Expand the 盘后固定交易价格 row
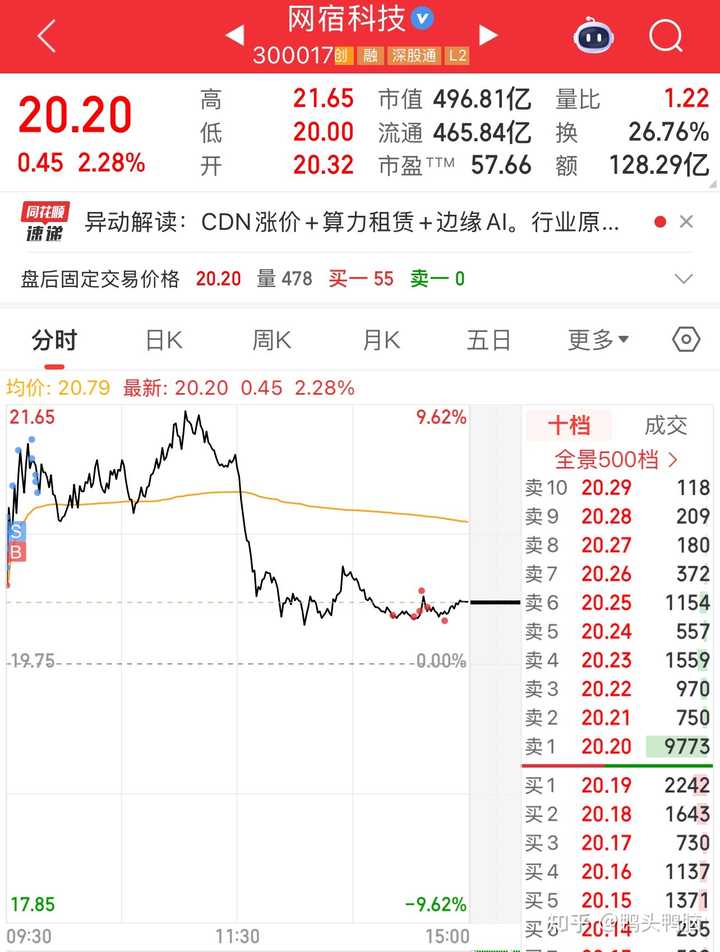Viewport: 720px width, 952px height. pos(684,279)
